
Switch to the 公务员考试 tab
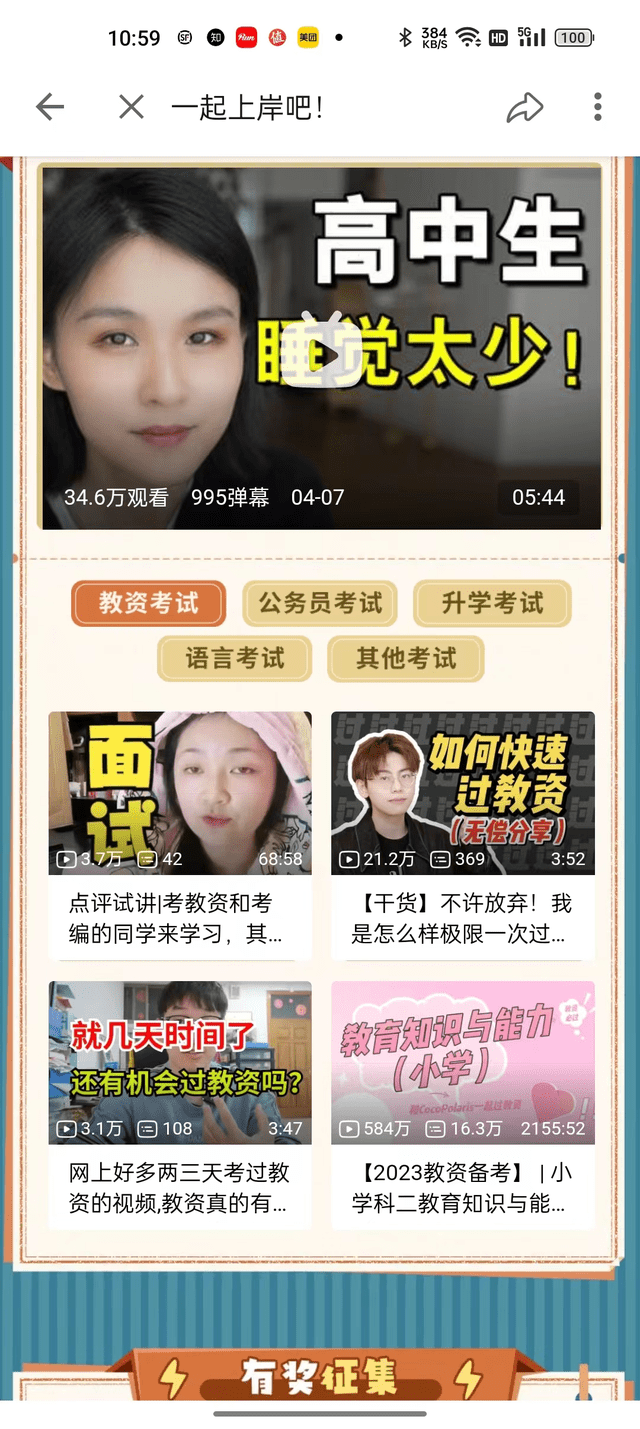coord(320,603)
